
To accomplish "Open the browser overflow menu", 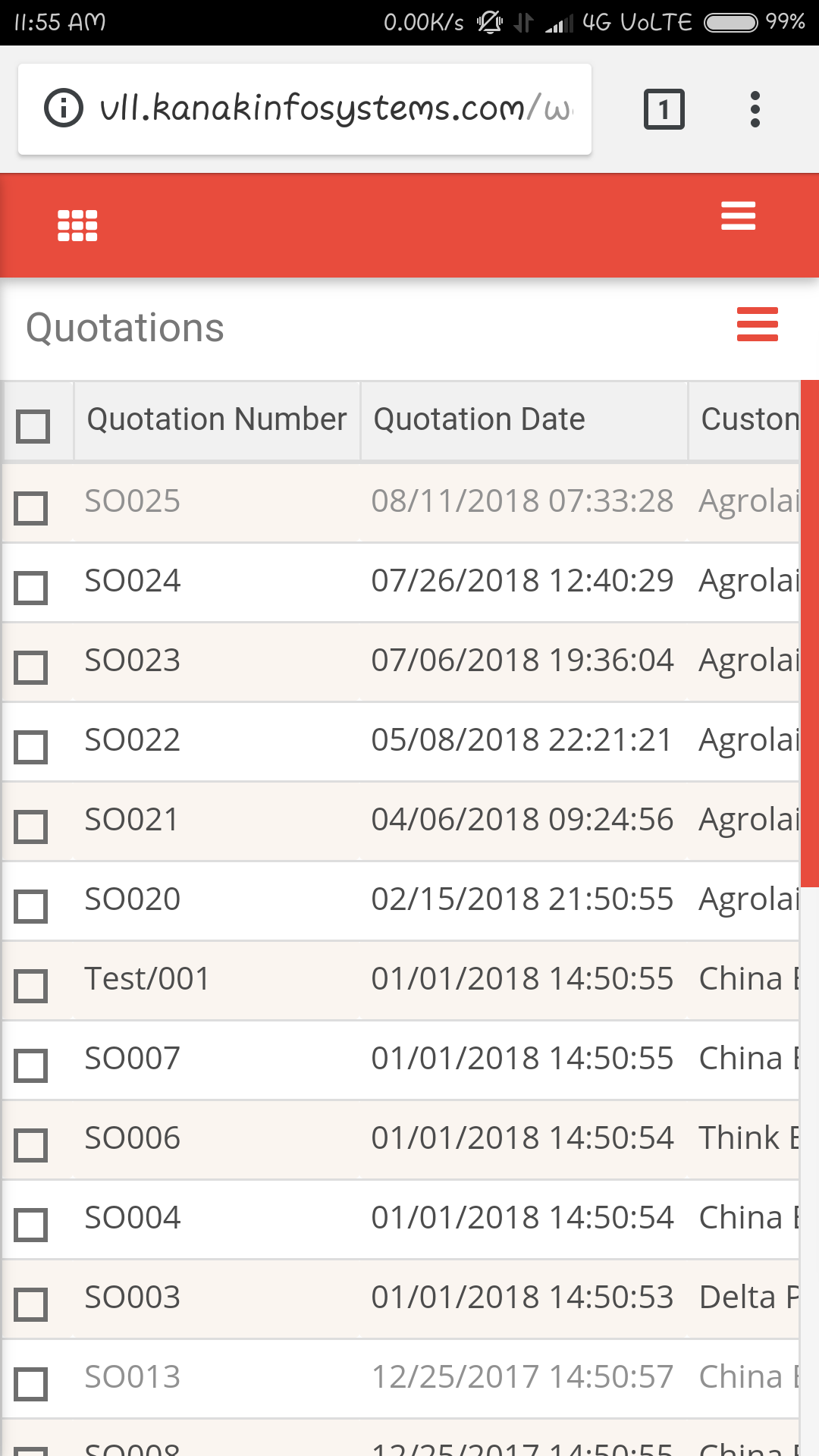I will (x=755, y=109).
